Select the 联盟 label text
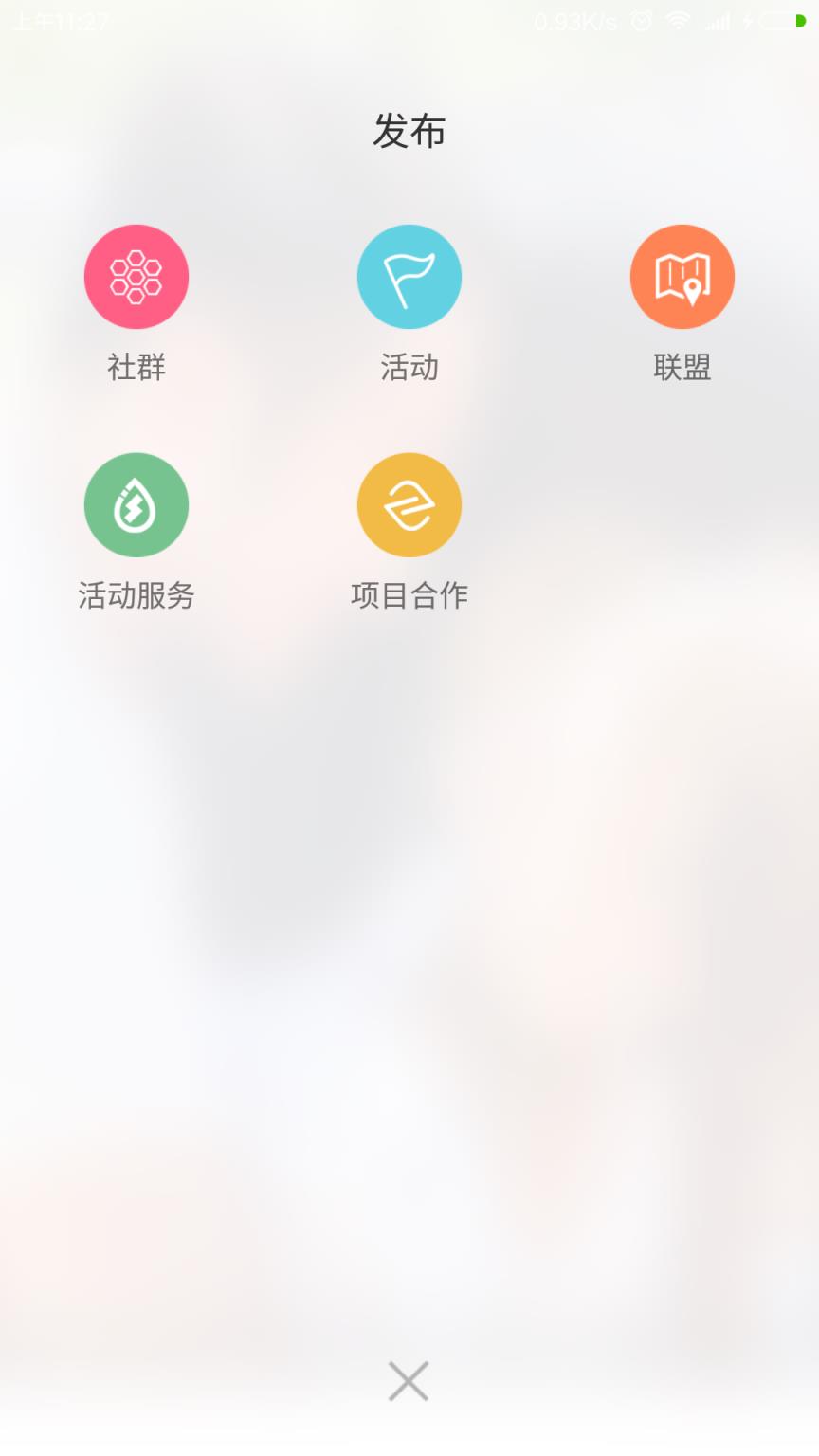This screenshot has height=1456, width=819. pyautogui.click(x=682, y=368)
